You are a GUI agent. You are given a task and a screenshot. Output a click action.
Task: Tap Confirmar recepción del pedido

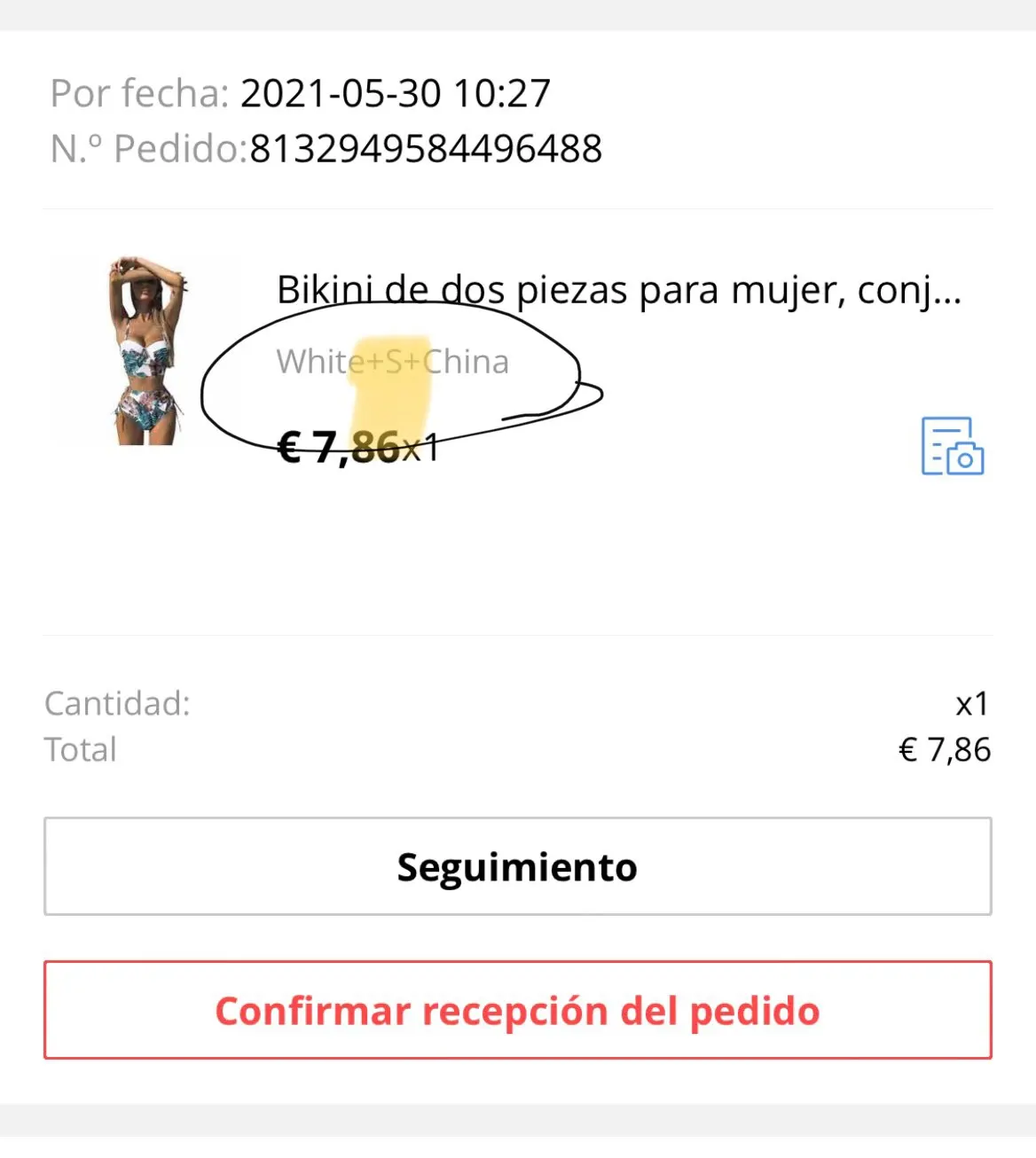(x=517, y=1010)
